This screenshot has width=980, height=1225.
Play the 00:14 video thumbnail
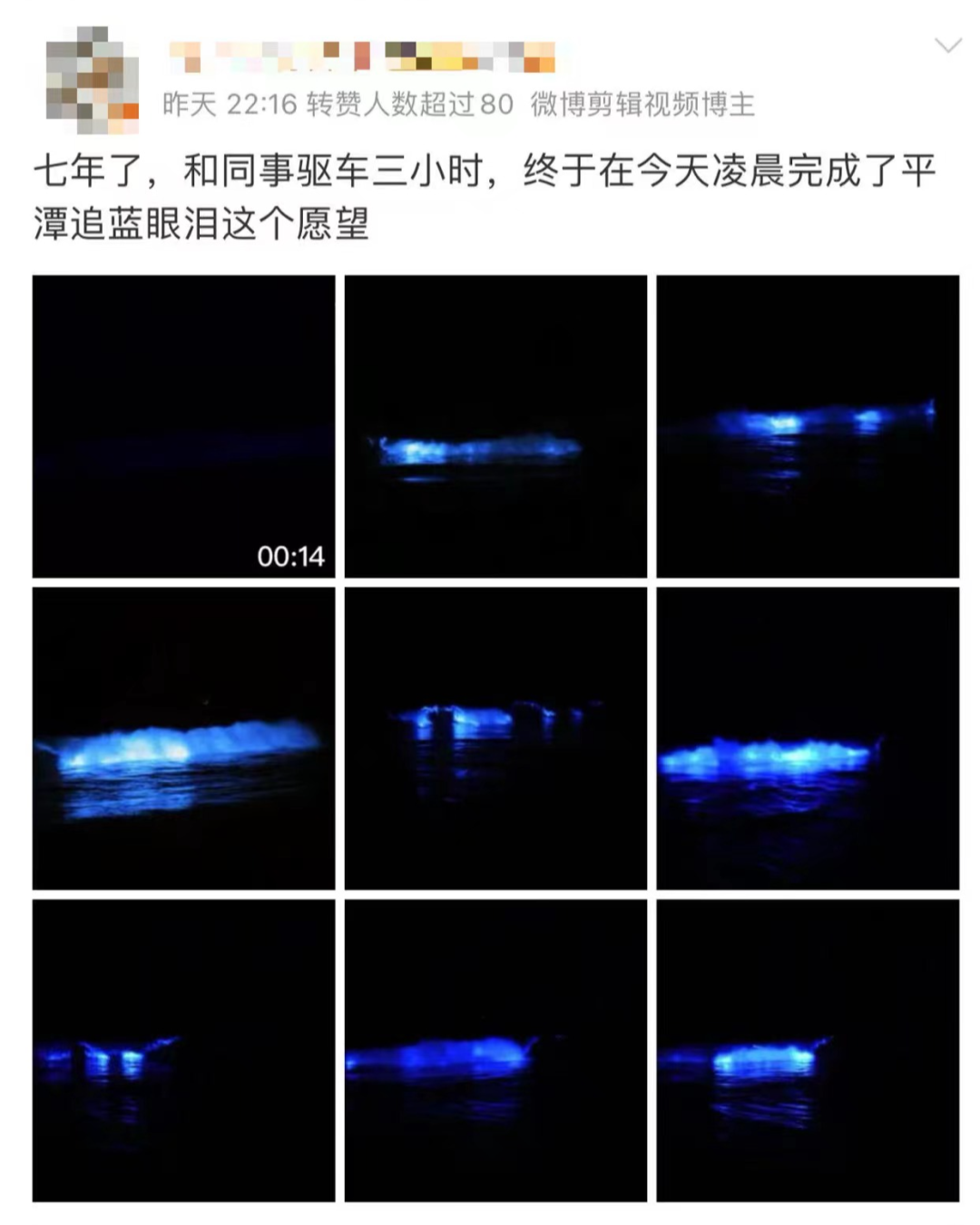183,426
